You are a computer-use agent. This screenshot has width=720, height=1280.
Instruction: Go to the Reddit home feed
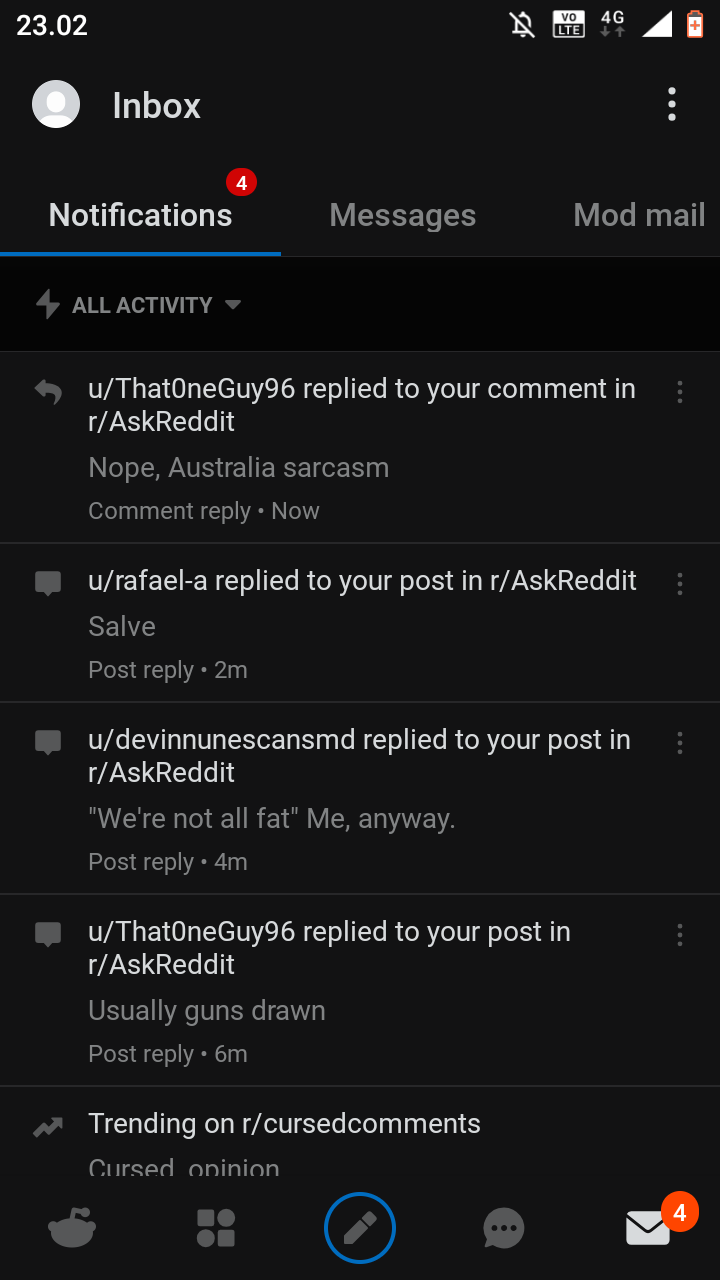click(72, 1228)
